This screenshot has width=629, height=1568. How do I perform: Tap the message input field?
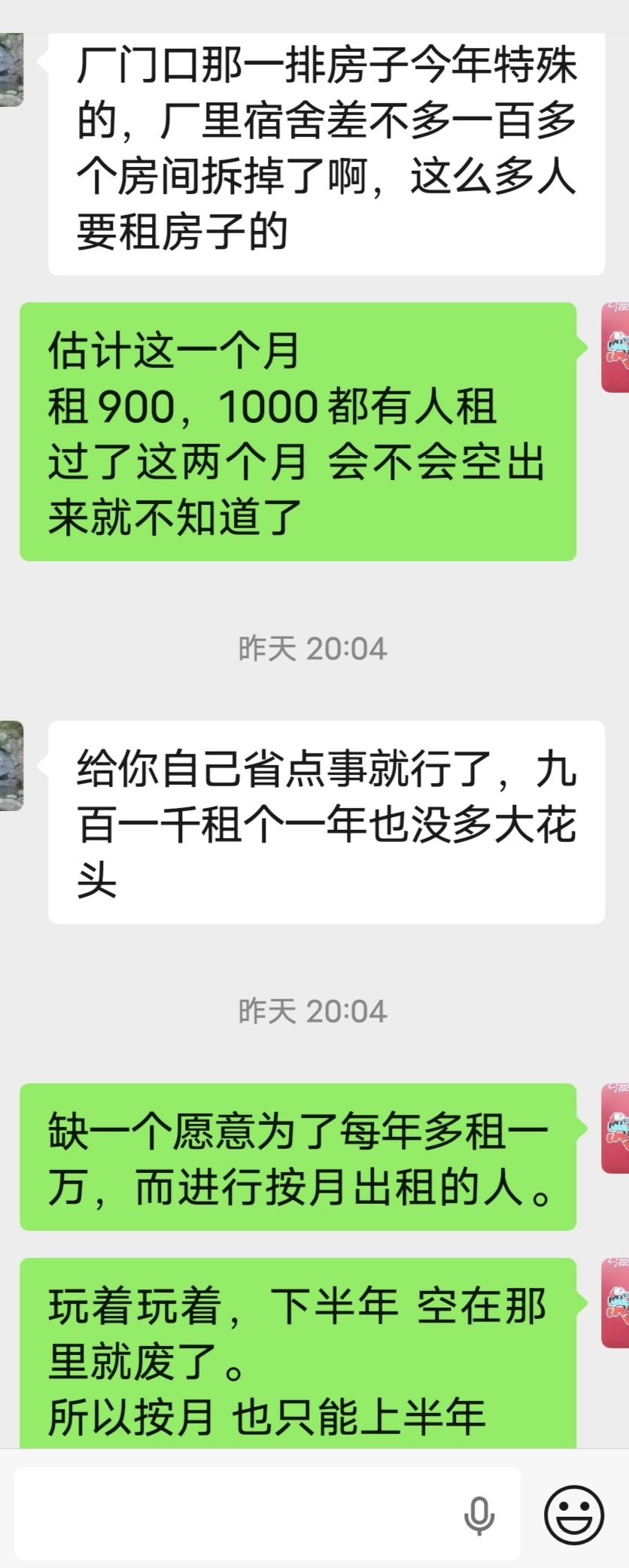pos(233,1513)
